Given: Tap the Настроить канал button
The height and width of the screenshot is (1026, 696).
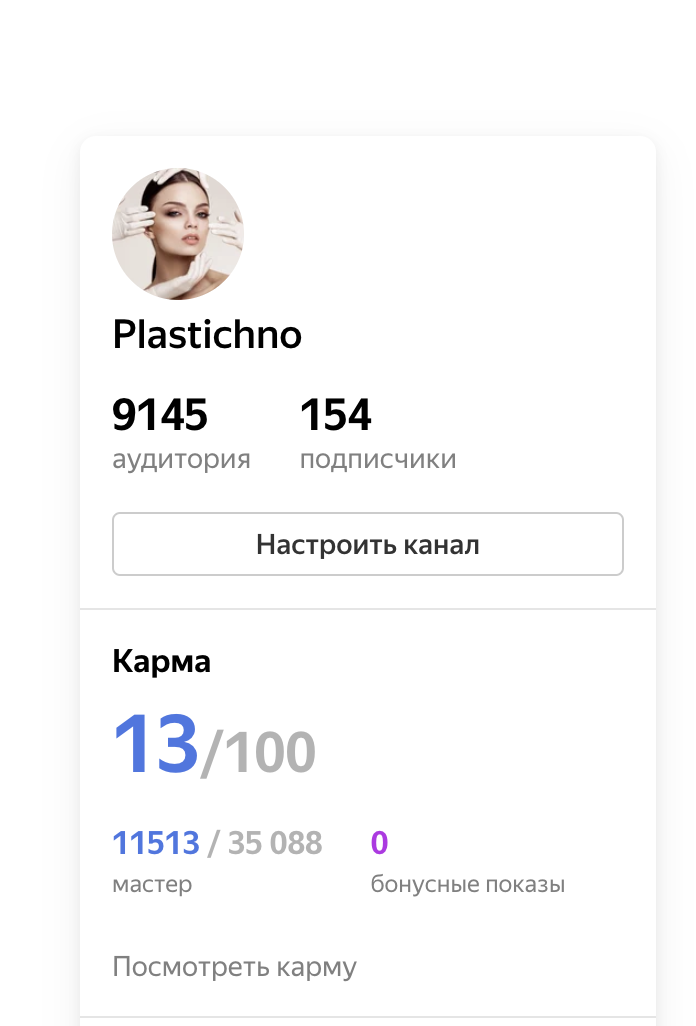Looking at the screenshot, I should [367, 544].
